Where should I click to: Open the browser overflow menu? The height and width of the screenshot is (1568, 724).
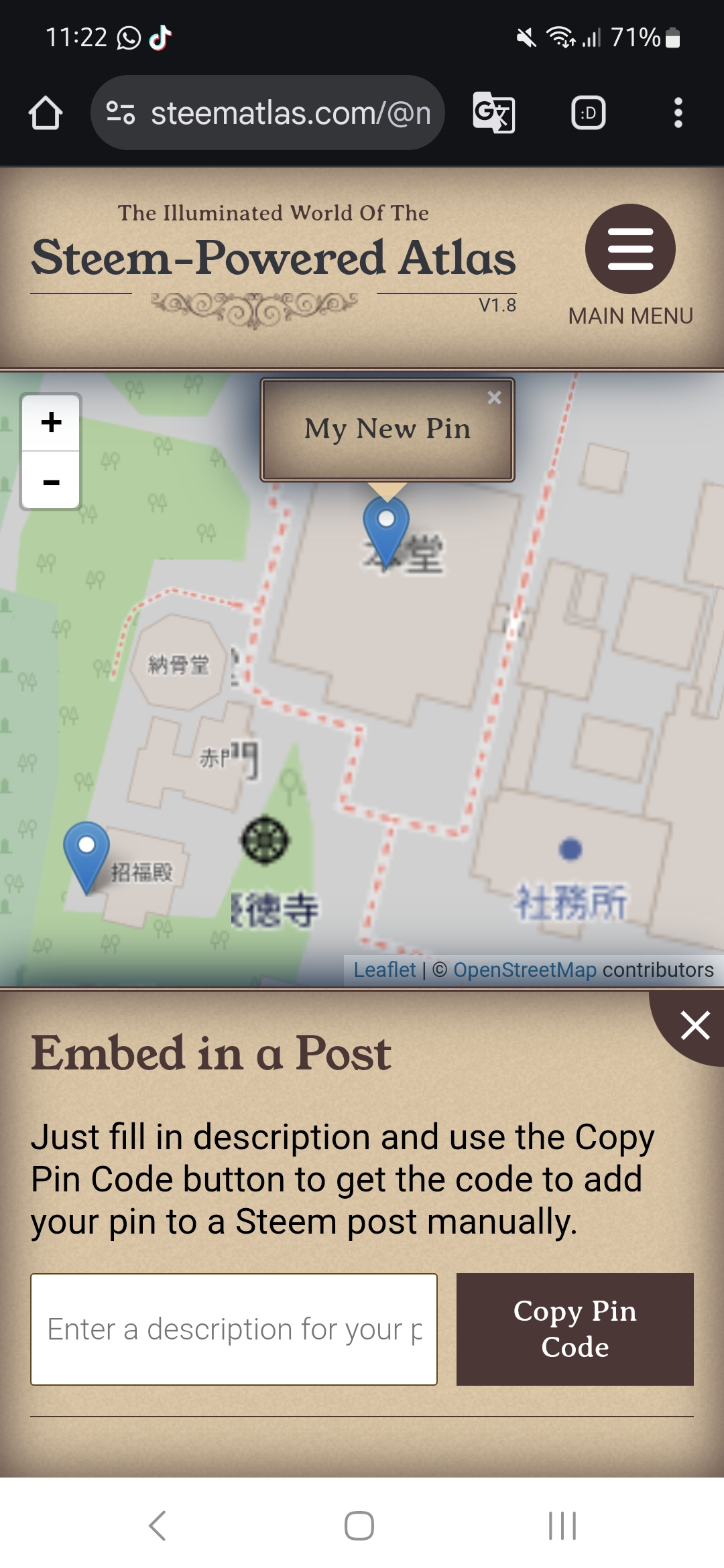pyautogui.click(x=678, y=113)
